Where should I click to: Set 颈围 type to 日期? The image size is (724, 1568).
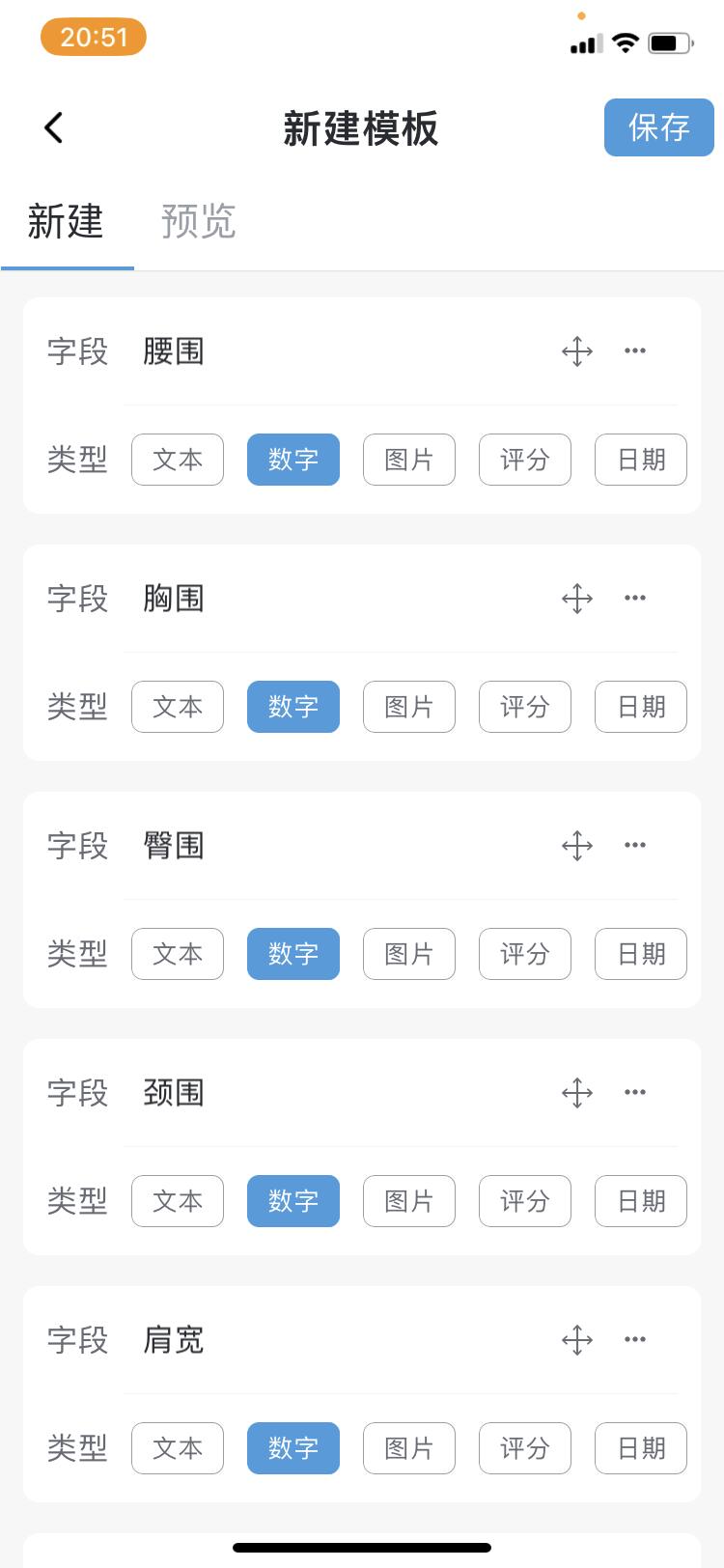(641, 1201)
